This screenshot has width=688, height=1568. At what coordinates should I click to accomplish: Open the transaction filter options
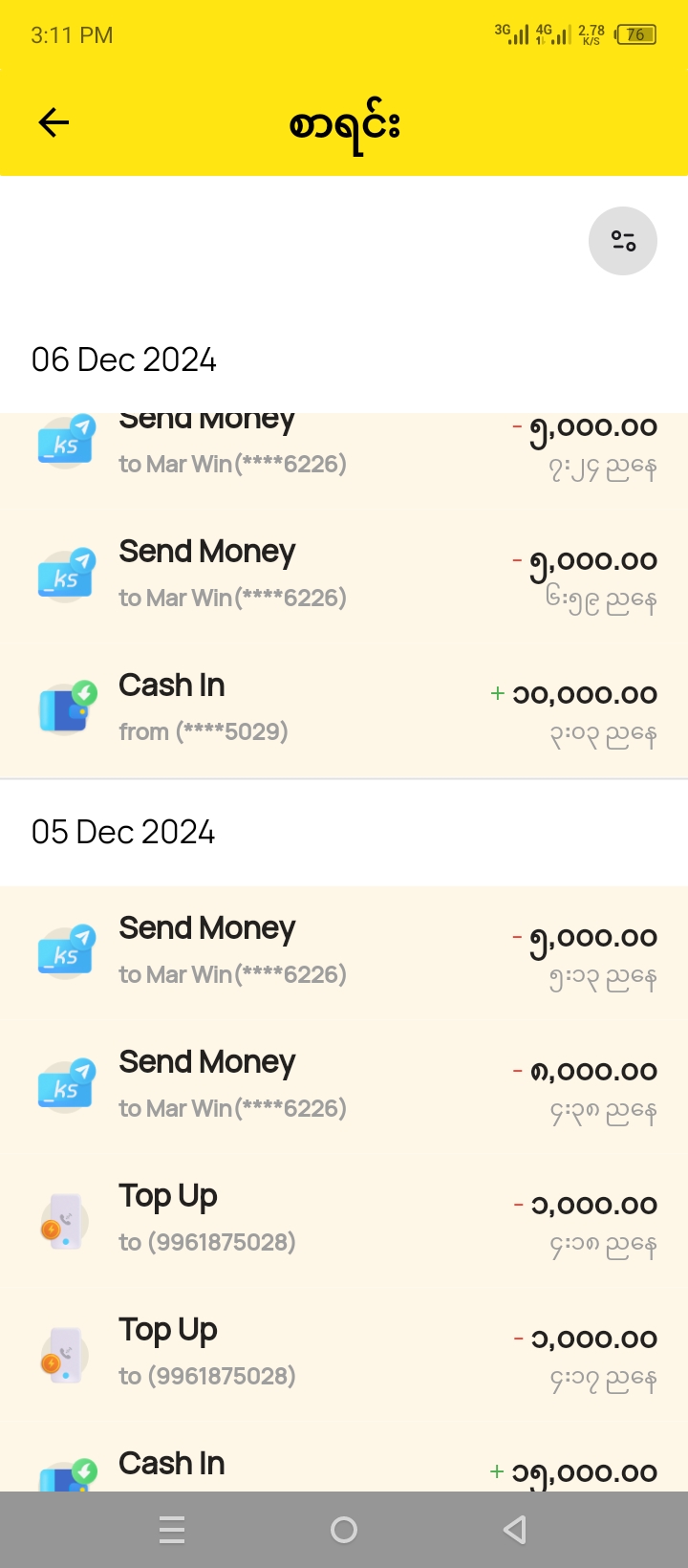coord(623,241)
